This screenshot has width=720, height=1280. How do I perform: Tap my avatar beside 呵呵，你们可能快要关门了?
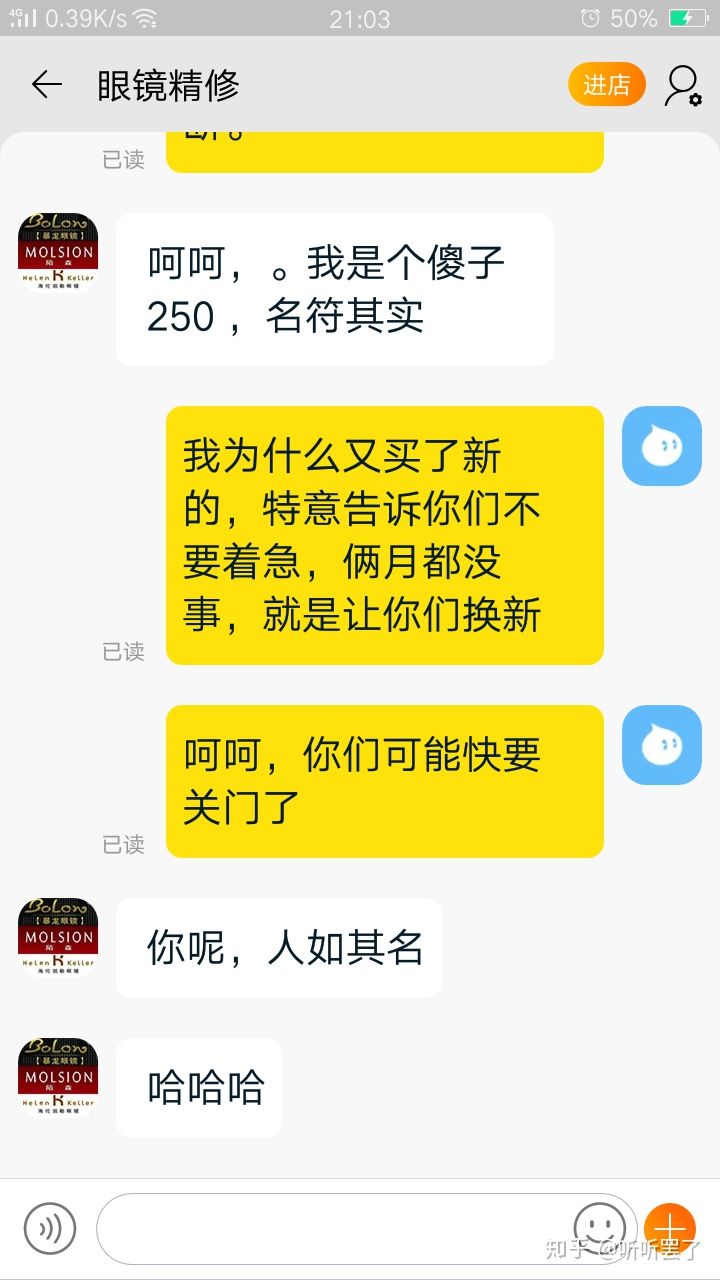[x=662, y=745]
